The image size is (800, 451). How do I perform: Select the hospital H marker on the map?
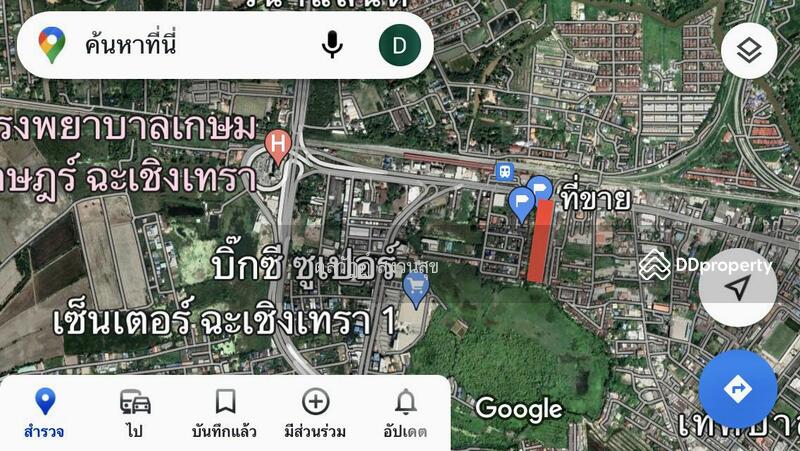(x=278, y=144)
